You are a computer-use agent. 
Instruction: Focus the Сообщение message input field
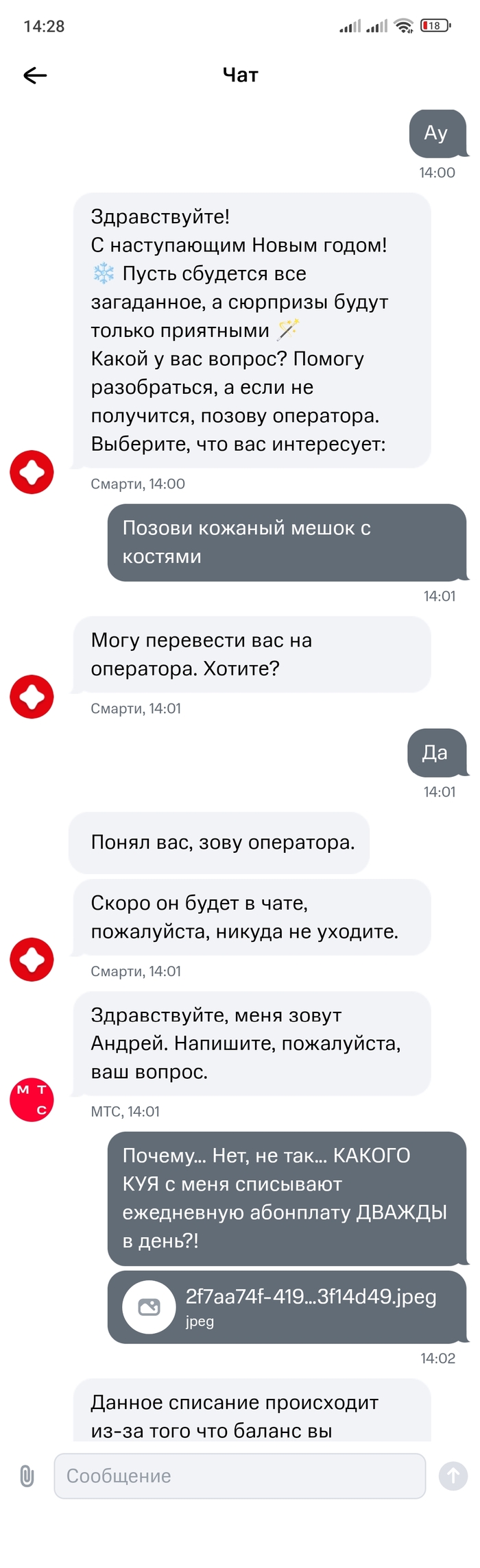[239, 1476]
